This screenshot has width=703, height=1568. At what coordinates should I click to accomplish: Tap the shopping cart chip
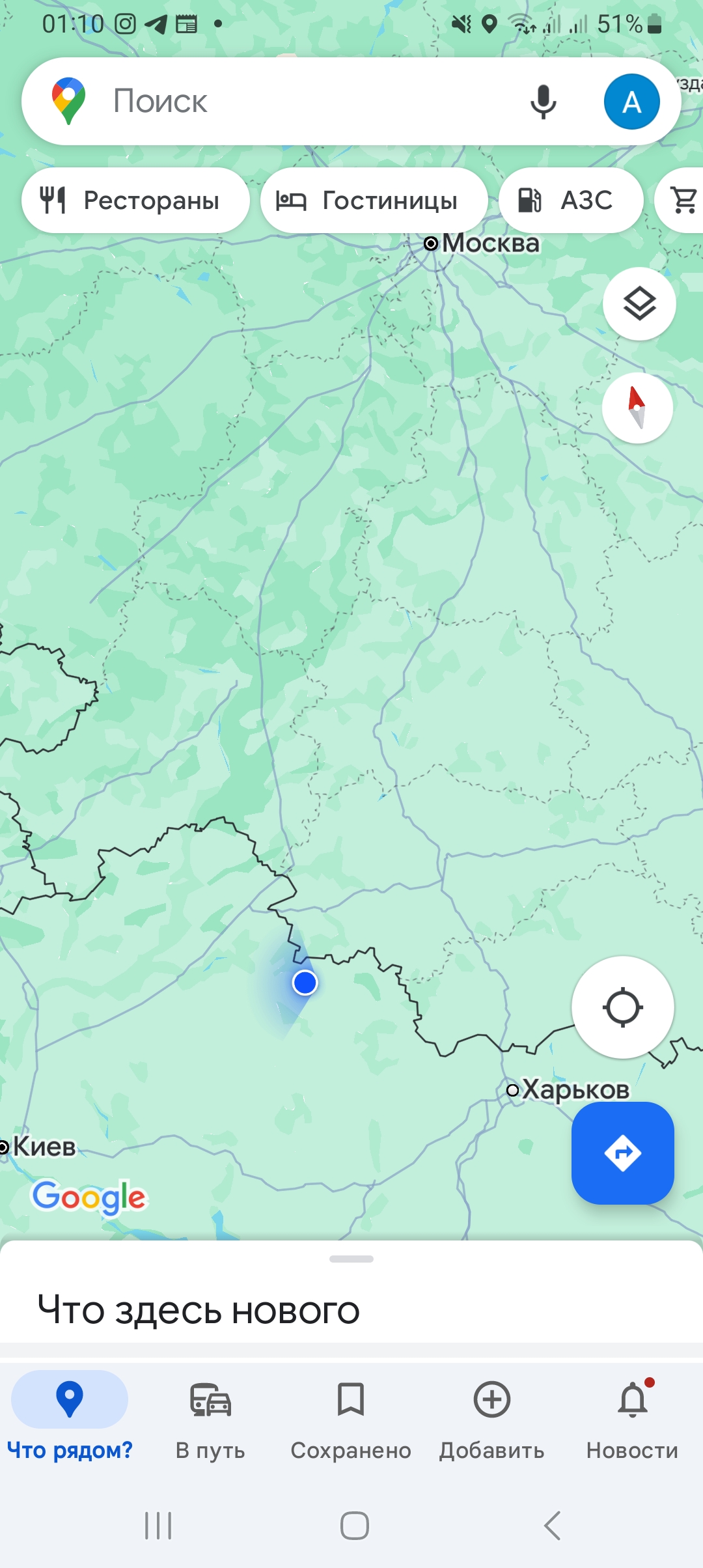coord(682,201)
